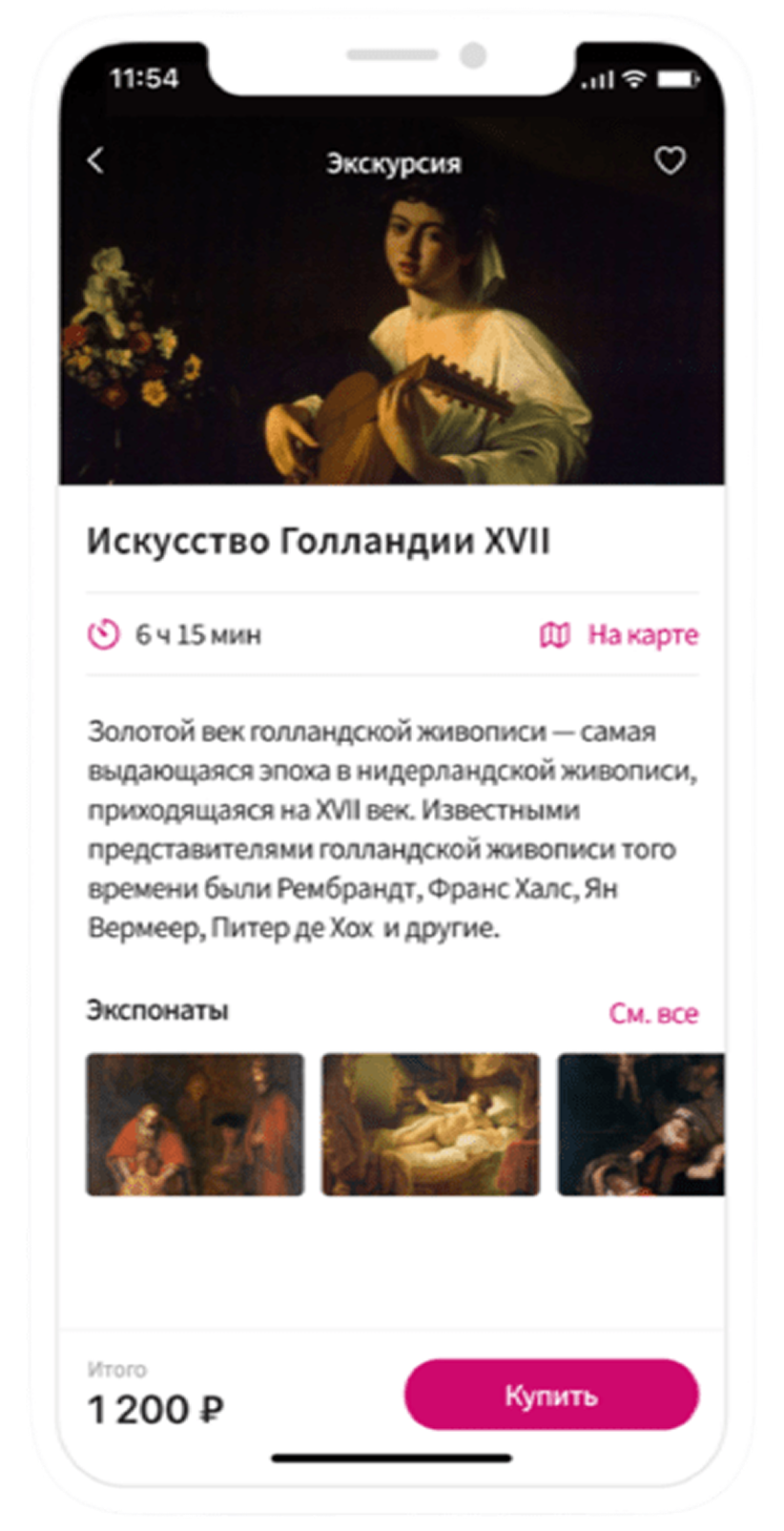Open the На карте map link
The height and width of the screenshot is (1531, 784).
[x=621, y=634]
